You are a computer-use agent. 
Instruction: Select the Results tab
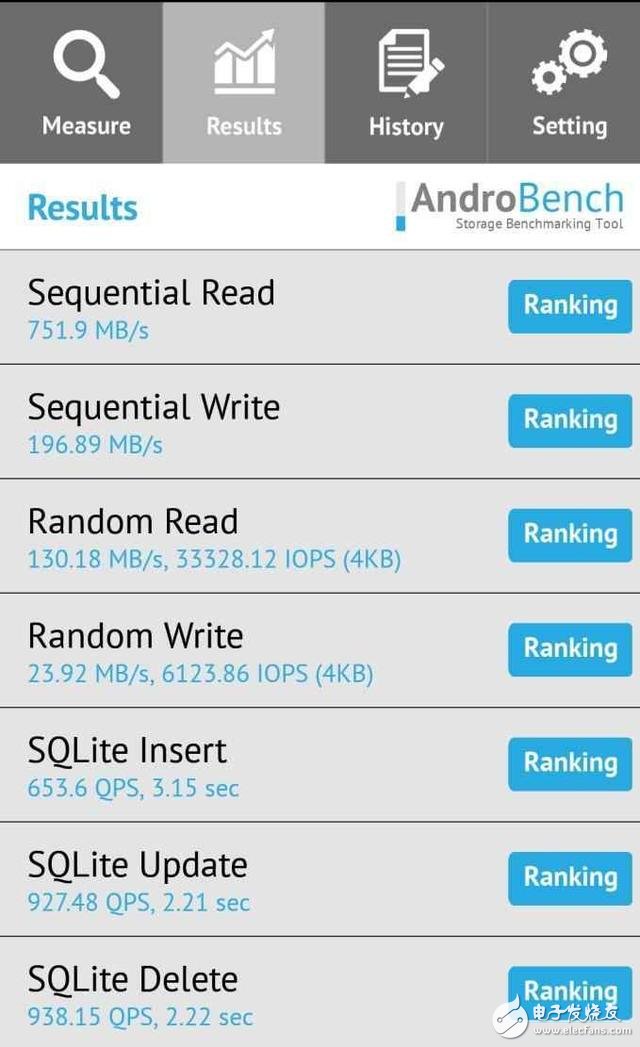(243, 82)
